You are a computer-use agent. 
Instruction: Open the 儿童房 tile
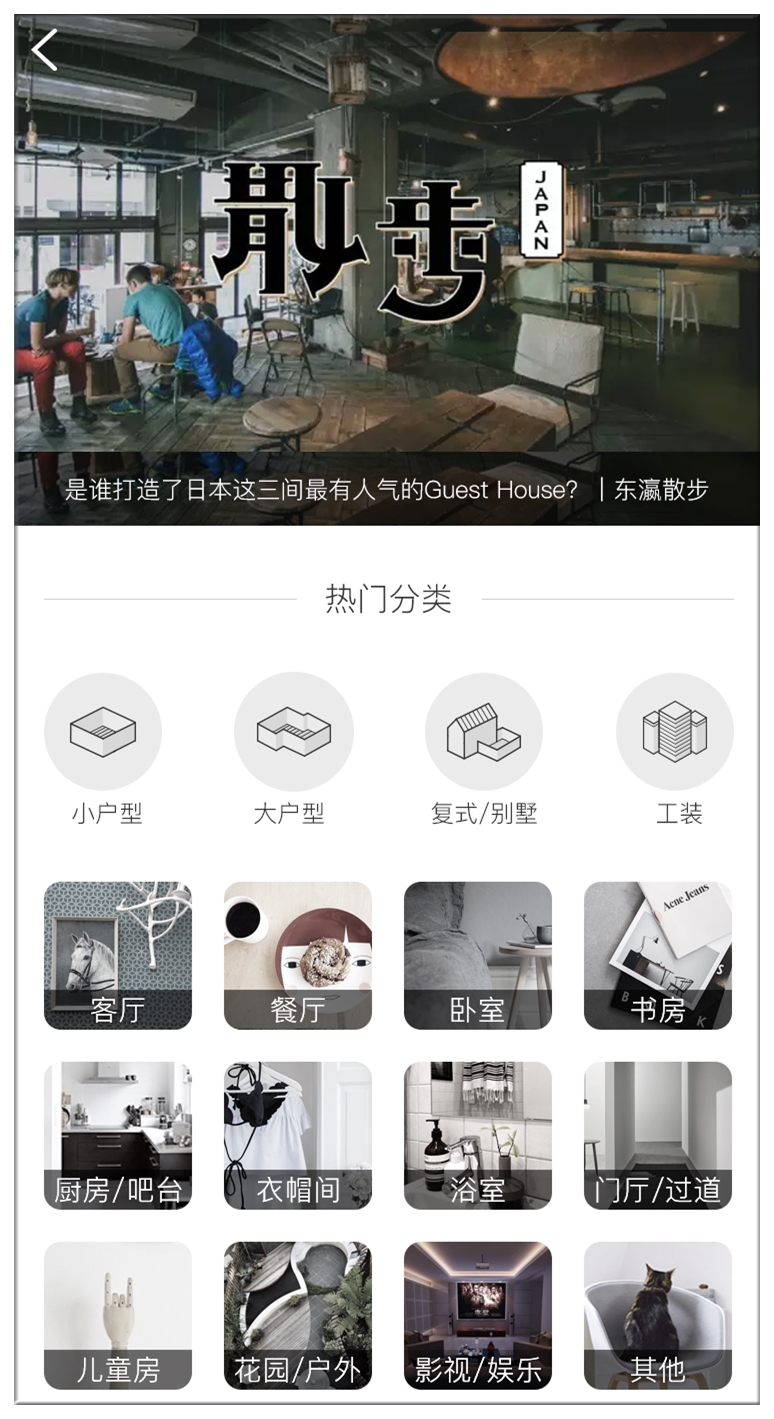point(118,1316)
